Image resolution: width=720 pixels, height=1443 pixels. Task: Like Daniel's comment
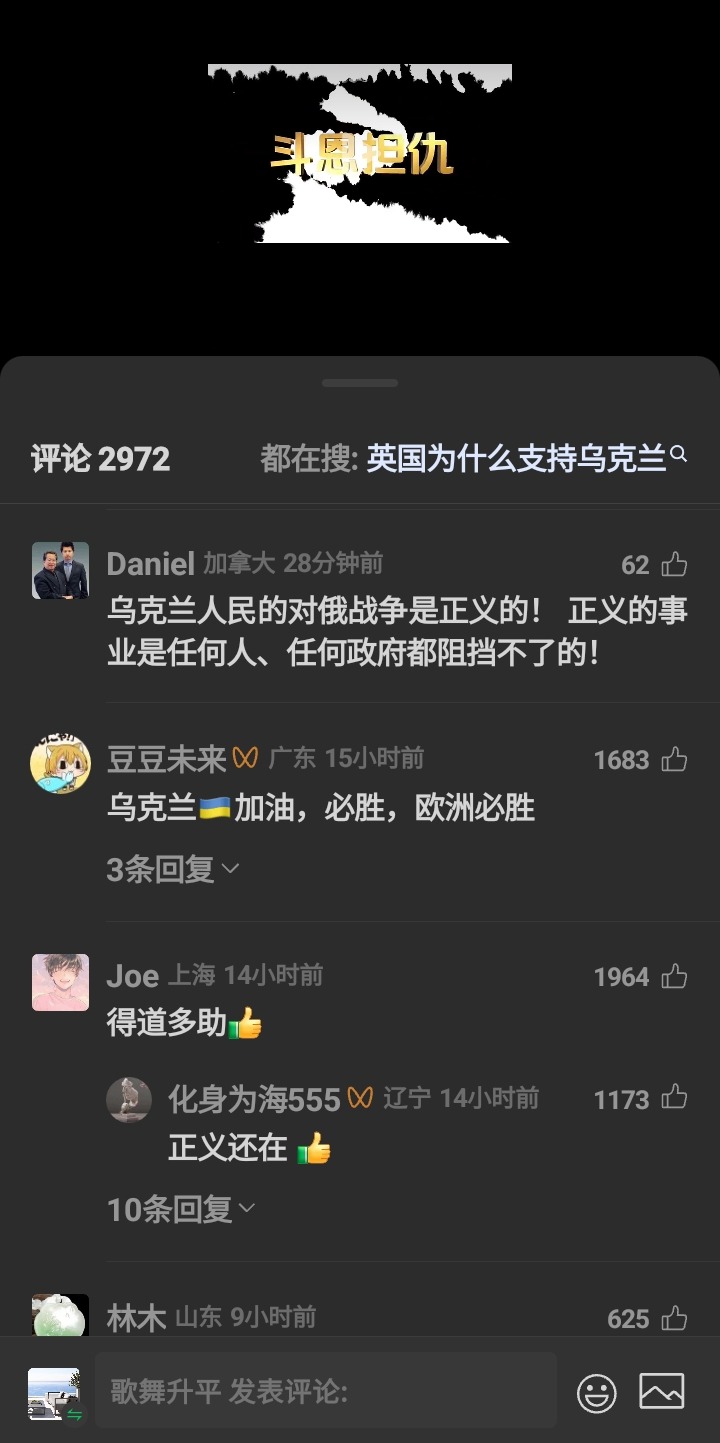point(674,565)
